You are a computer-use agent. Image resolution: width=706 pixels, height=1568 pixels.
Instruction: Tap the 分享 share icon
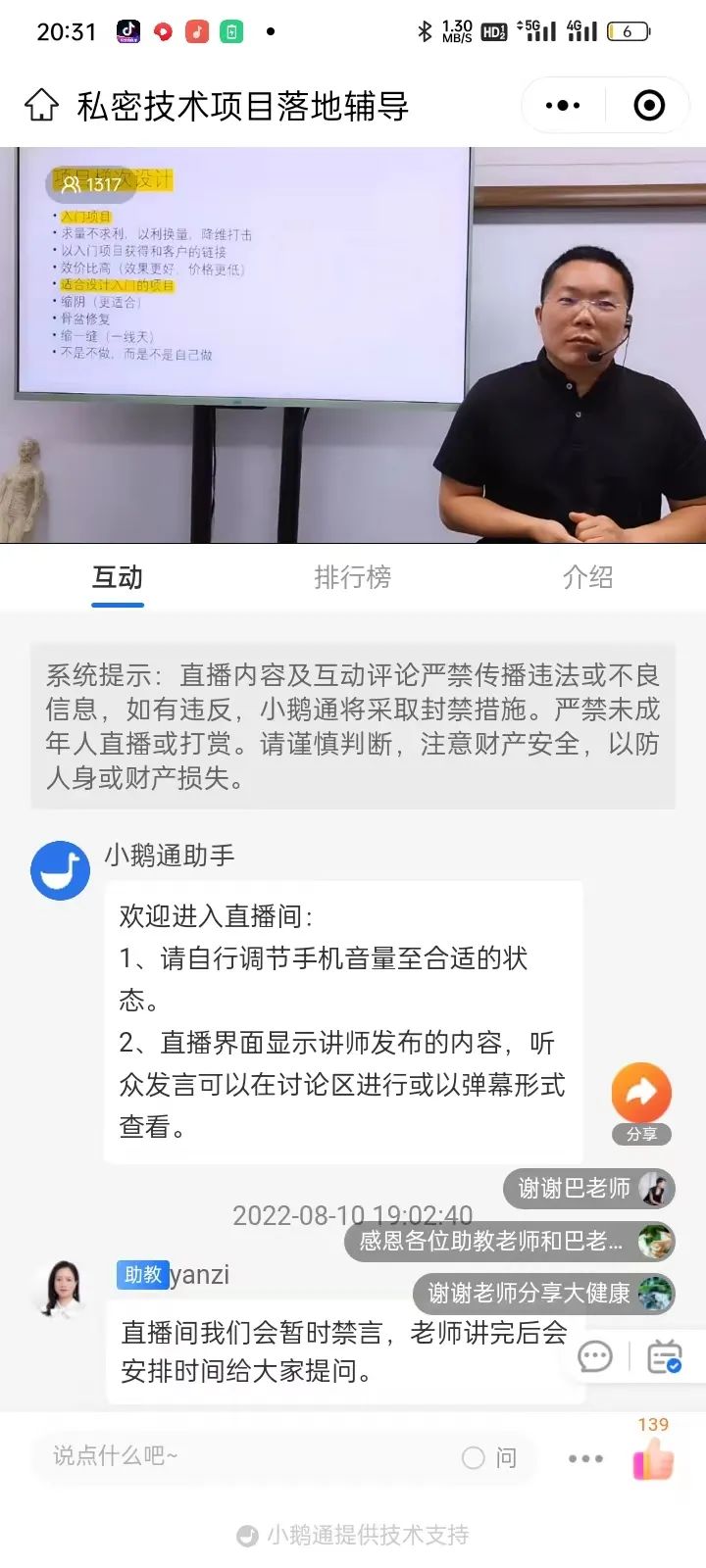(x=641, y=1091)
